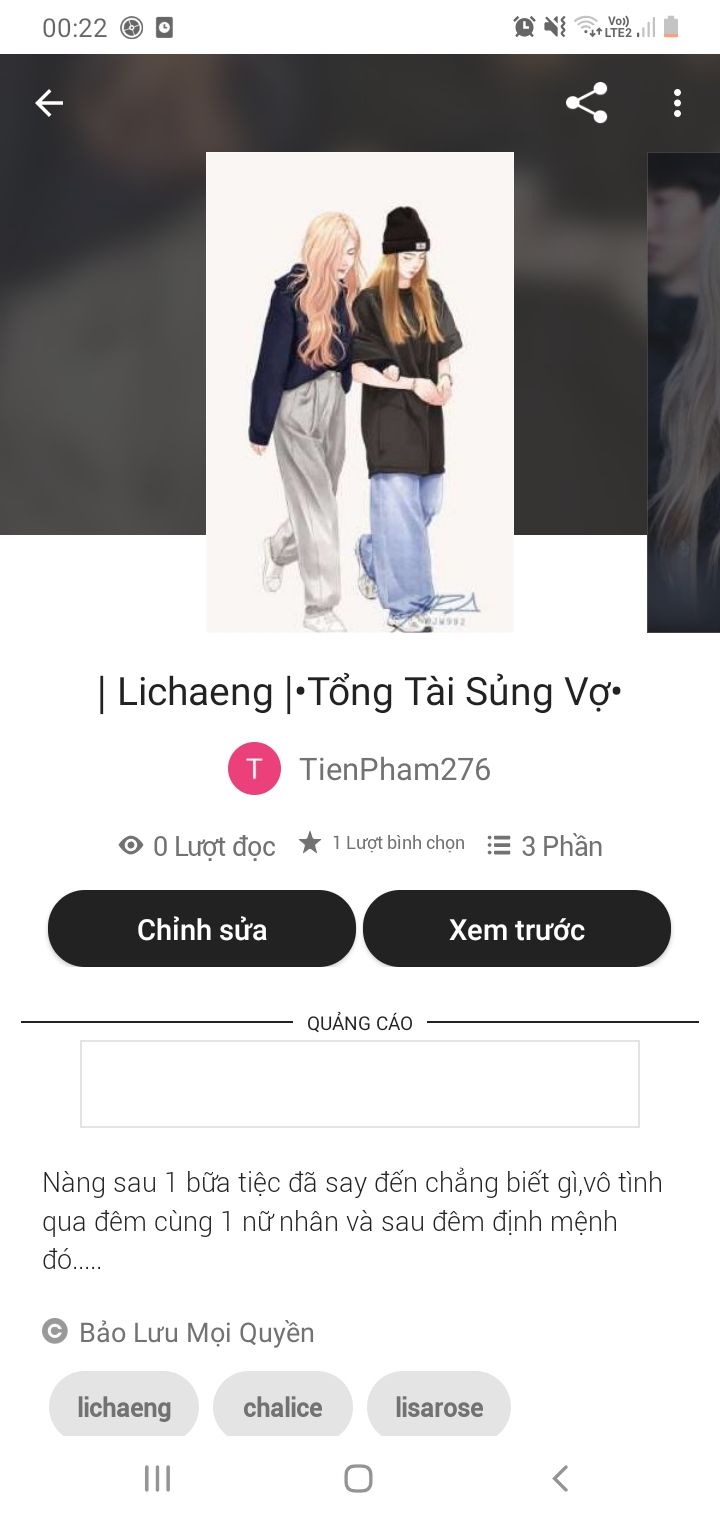Screen dimensions: 720x1520
Task: Go back with the top arrow
Action: [x=49, y=103]
